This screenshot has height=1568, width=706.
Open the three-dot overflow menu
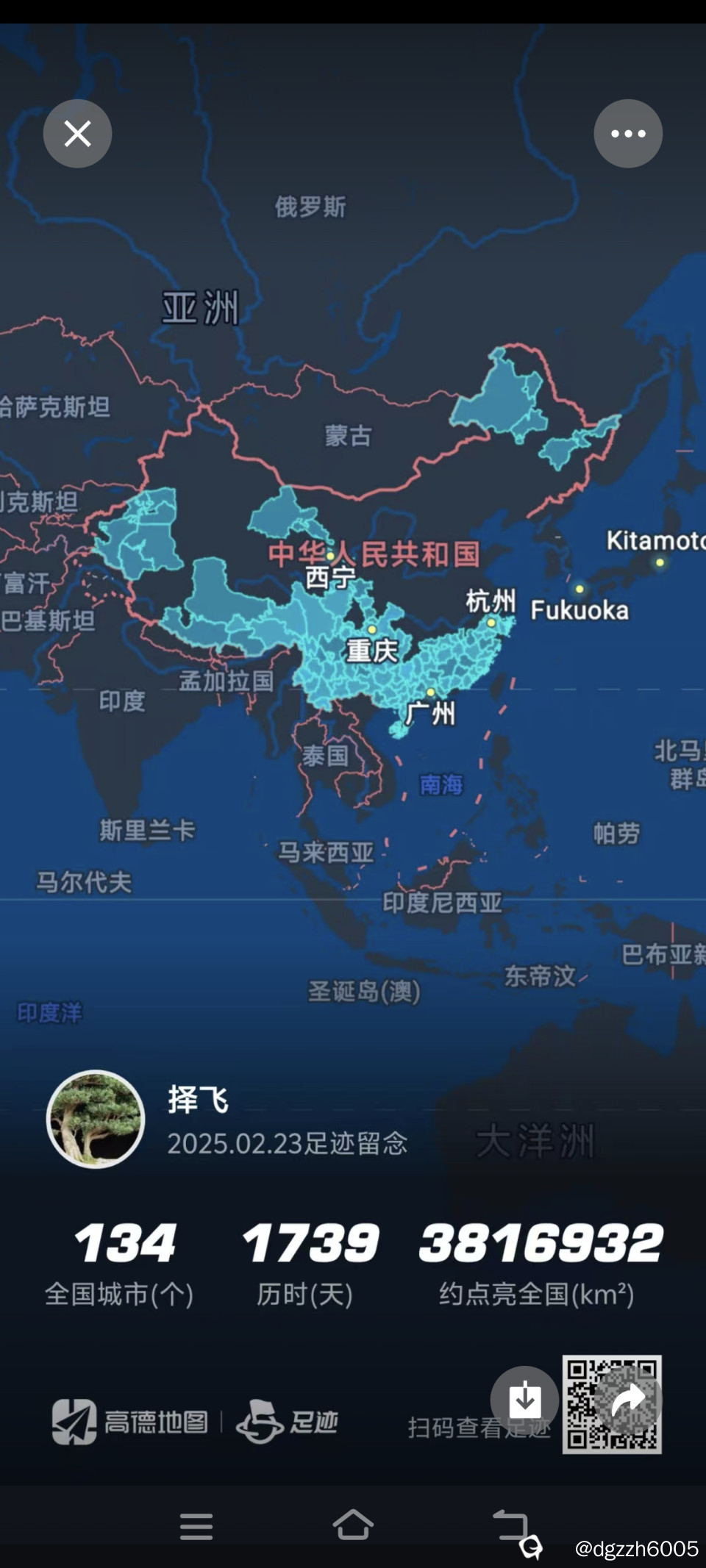coord(628,134)
